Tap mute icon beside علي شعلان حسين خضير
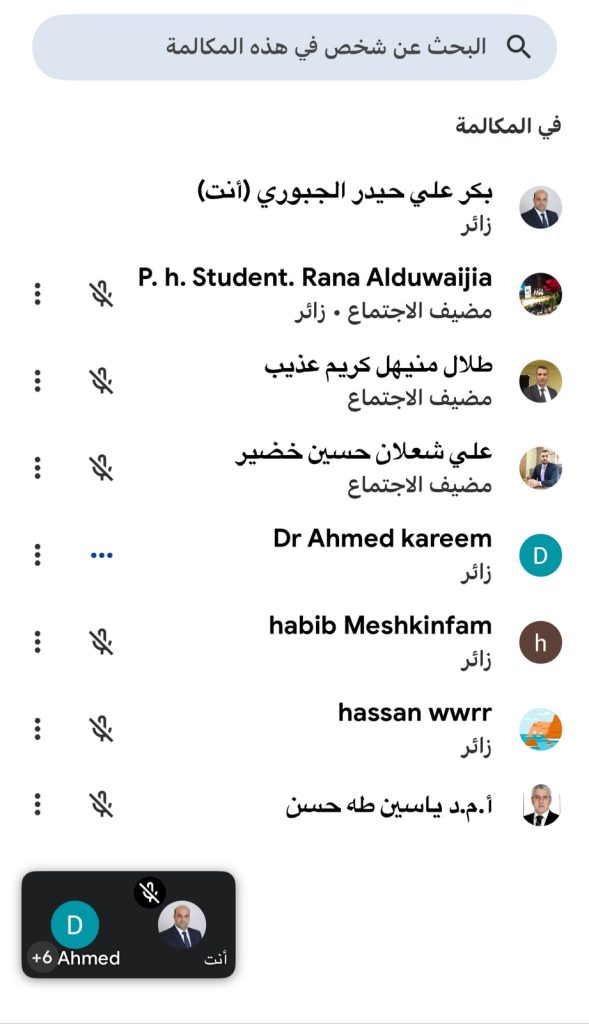589x1024 pixels. point(101,468)
